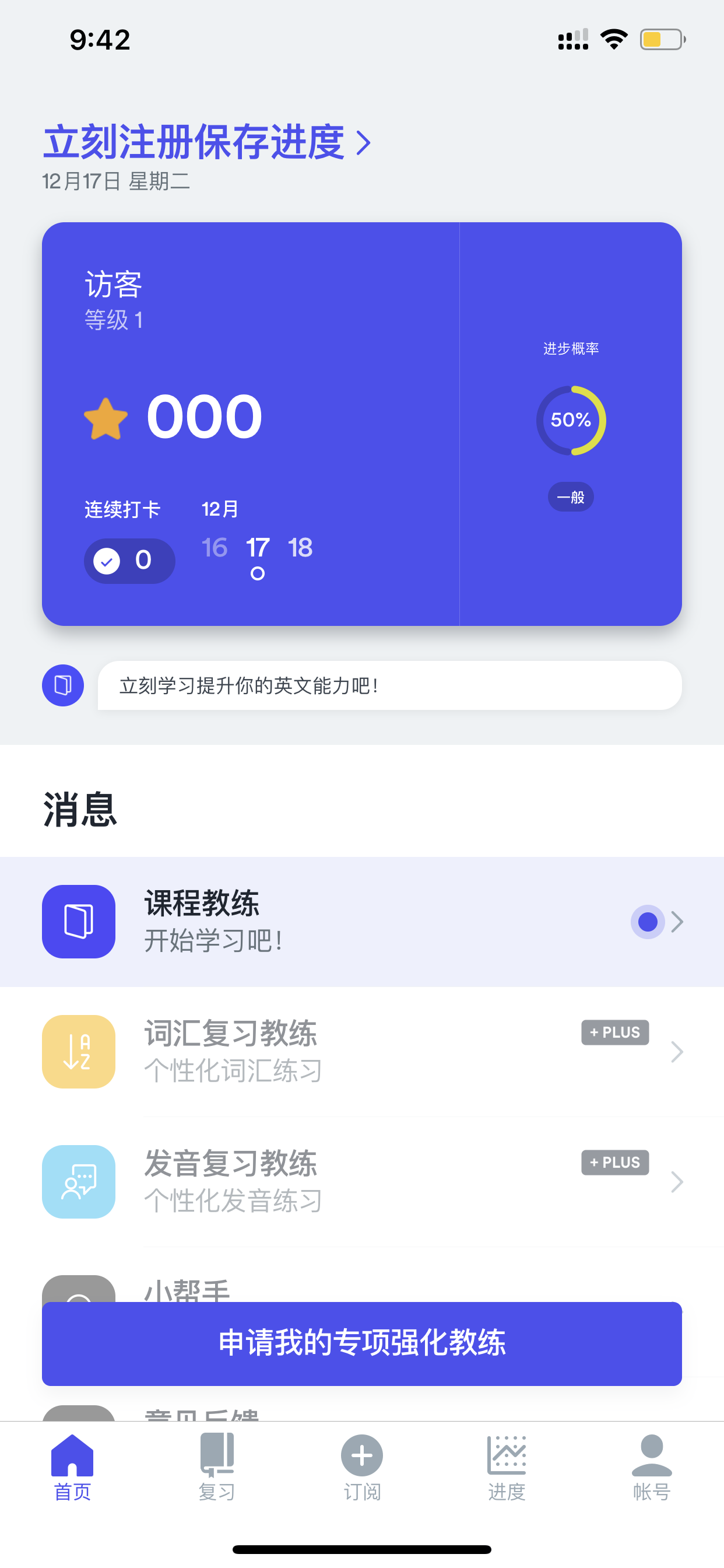Switch to the 复习 tab

217,1467
